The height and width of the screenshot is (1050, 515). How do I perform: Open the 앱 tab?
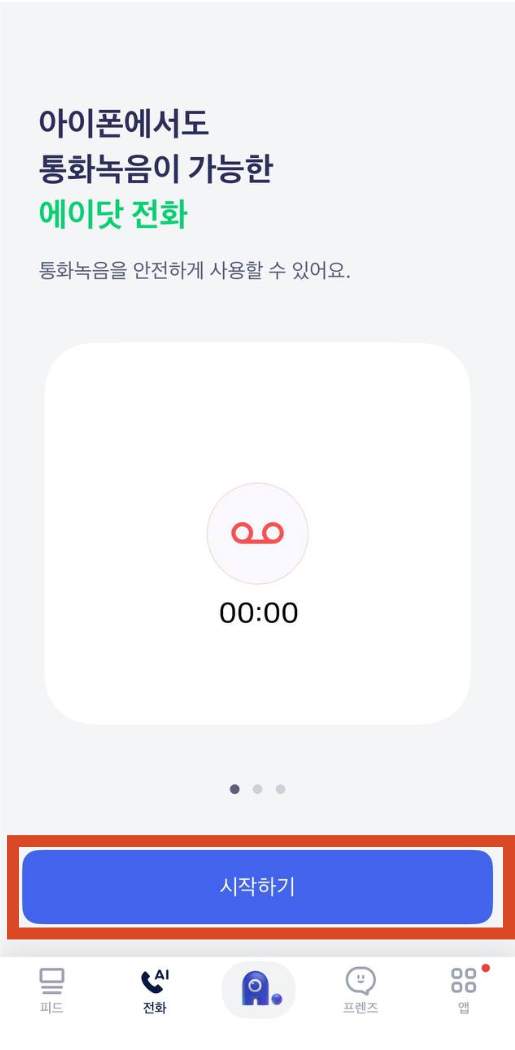[464, 991]
